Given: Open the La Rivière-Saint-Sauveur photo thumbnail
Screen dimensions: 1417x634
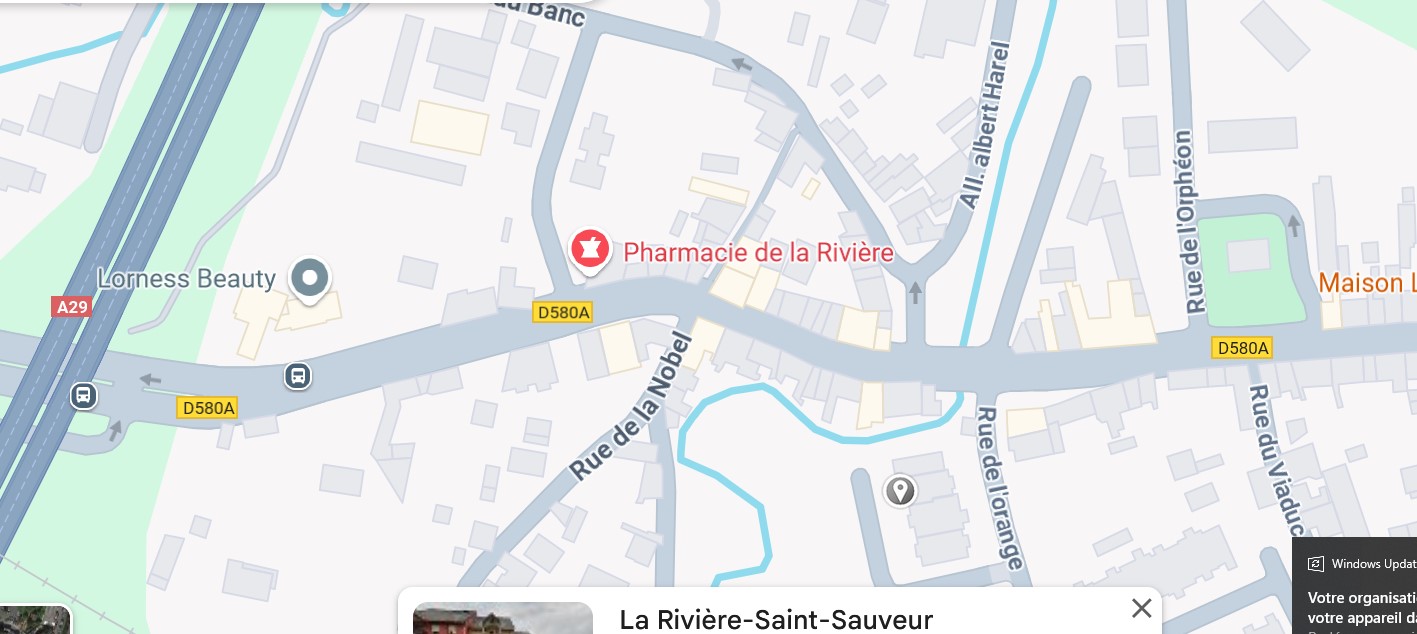Looking at the screenshot, I should (x=502, y=618).
